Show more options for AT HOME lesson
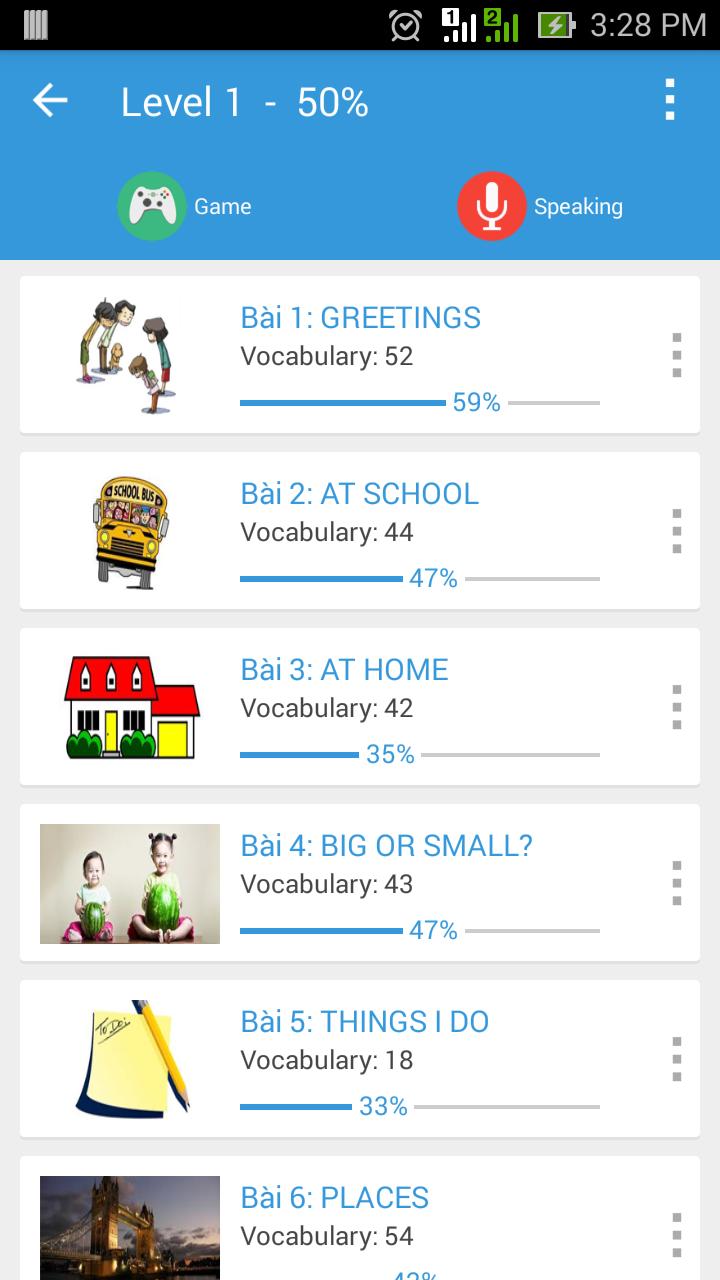The height and width of the screenshot is (1280, 720). [677, 707]
